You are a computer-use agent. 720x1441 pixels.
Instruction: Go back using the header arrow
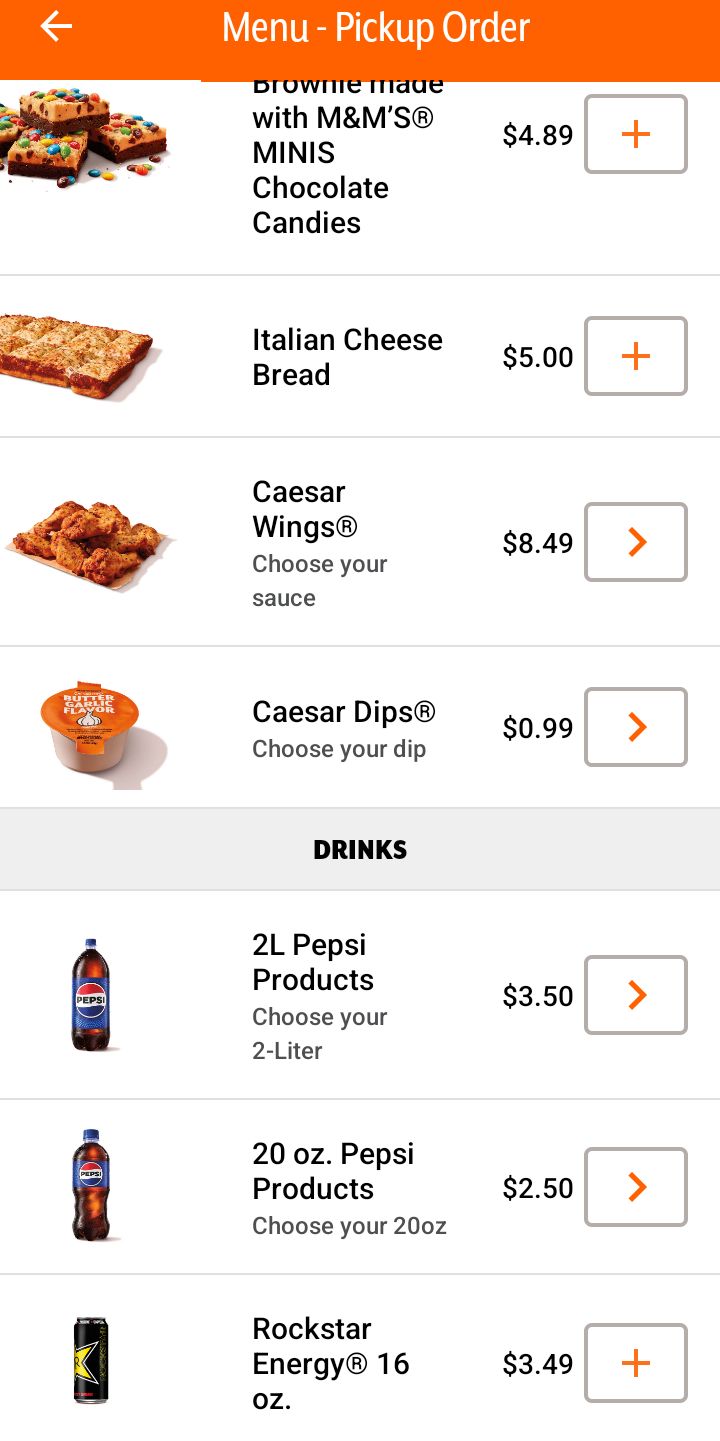(57, 27)
